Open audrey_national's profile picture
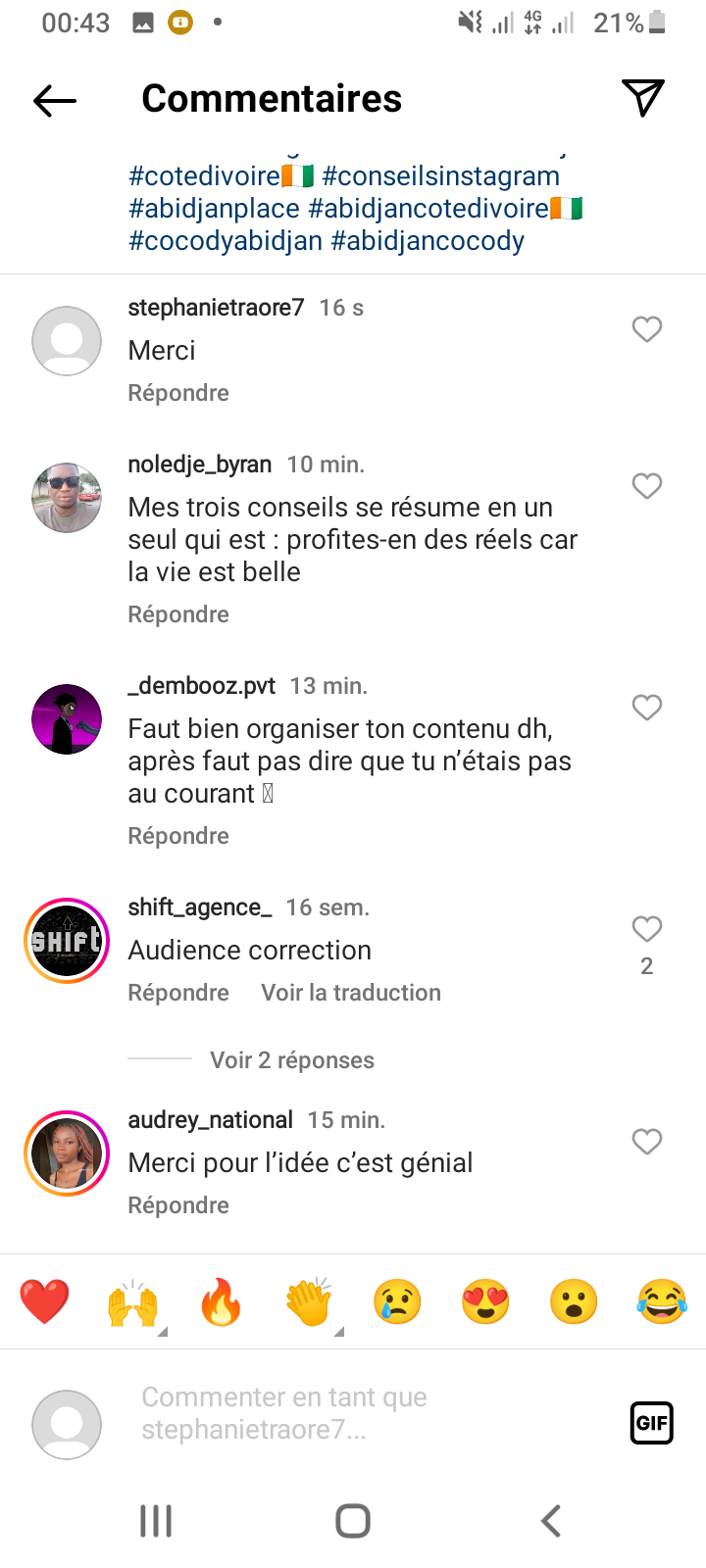The image size is (706, 1568). pyautogui.click(x=67, y=1154)
